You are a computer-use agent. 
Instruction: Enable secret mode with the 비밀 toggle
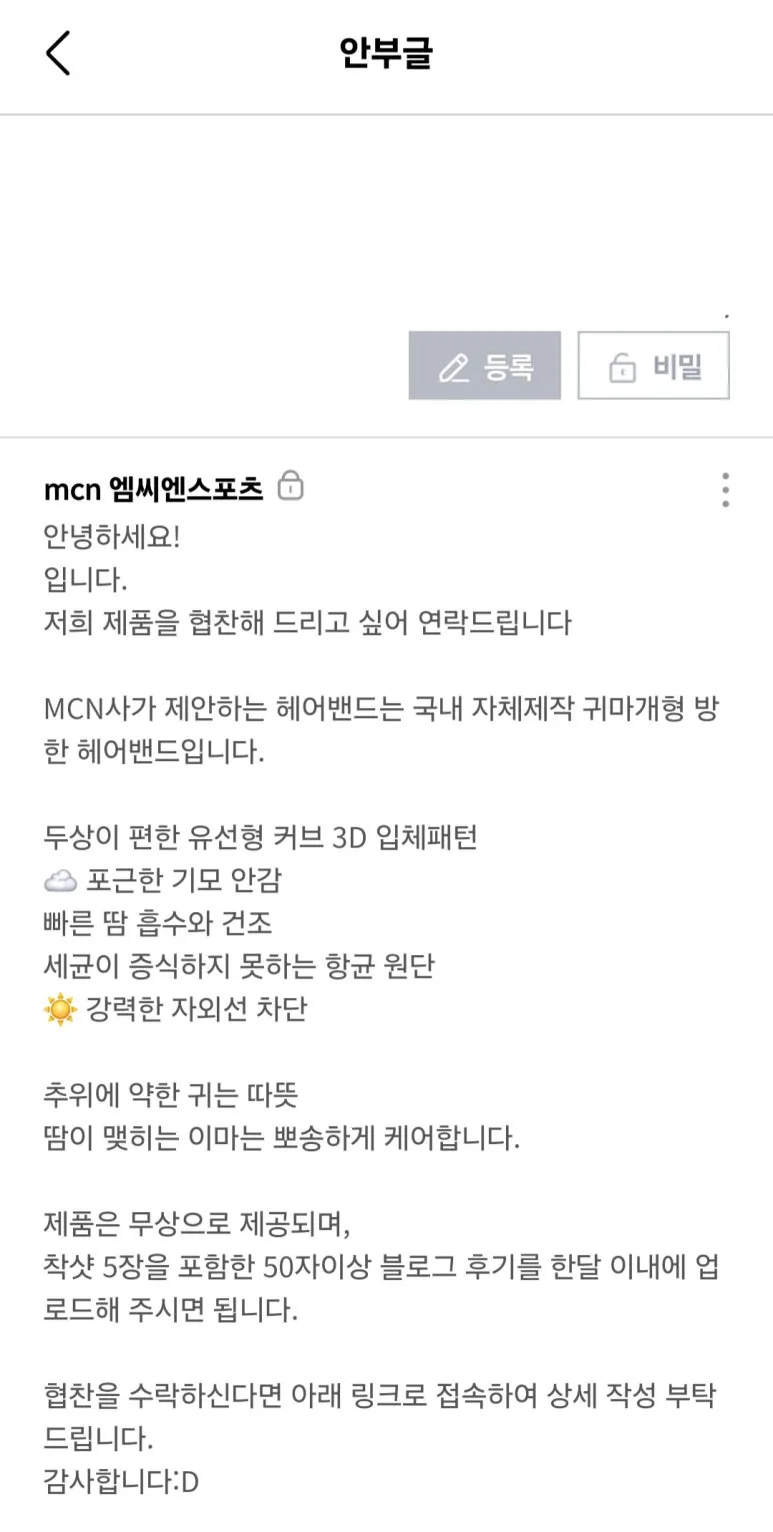(652, 366)
